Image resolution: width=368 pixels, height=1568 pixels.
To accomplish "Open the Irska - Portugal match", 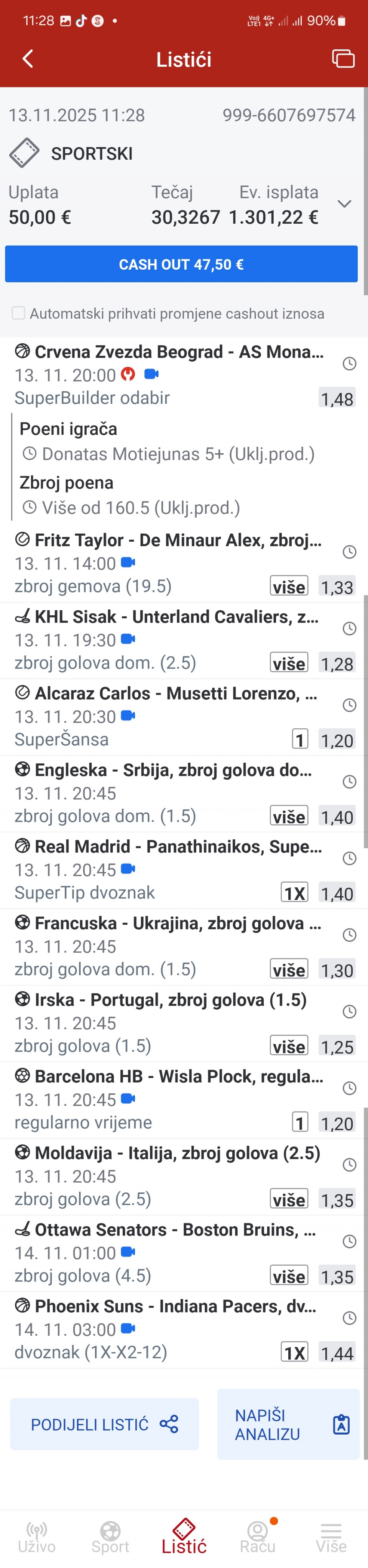I will click(170, 1000).
